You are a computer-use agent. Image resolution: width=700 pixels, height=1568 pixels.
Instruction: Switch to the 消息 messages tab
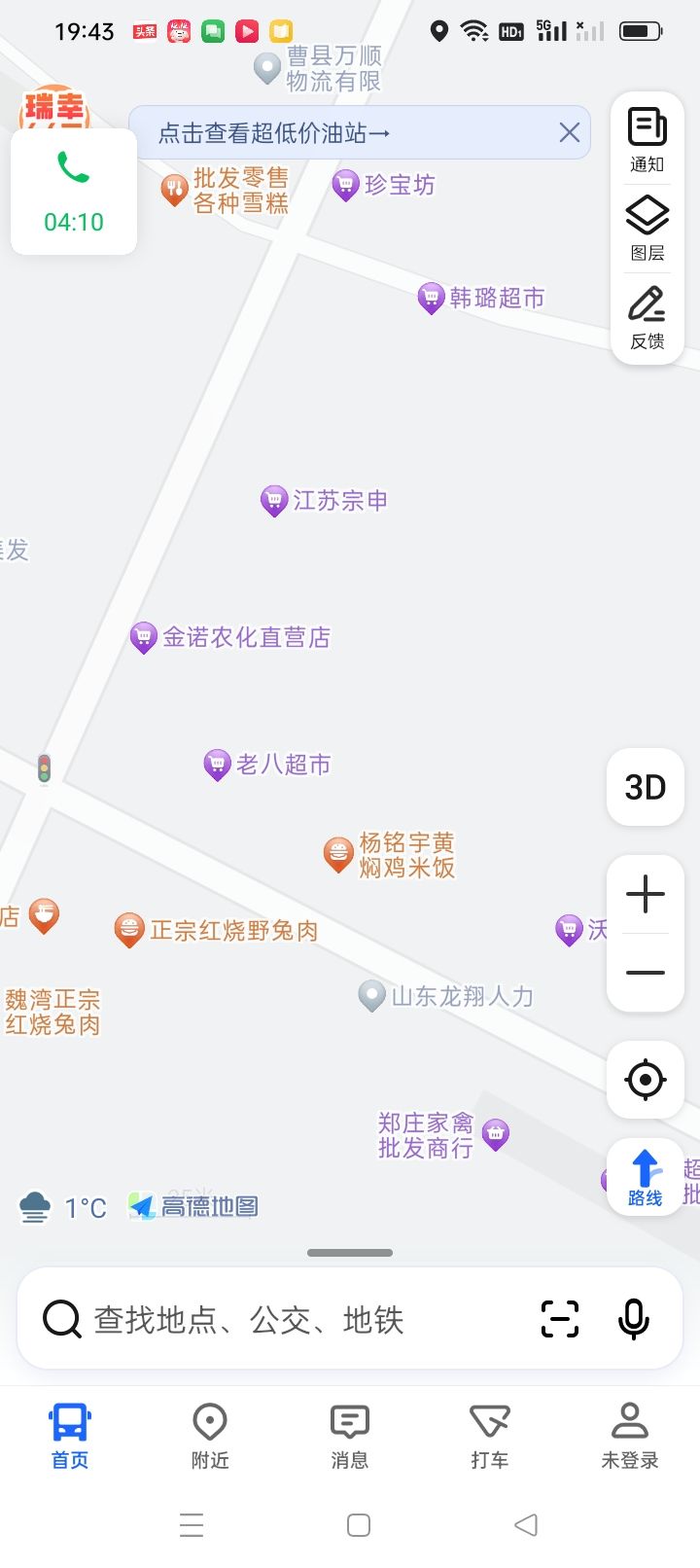coord(350,1436)
